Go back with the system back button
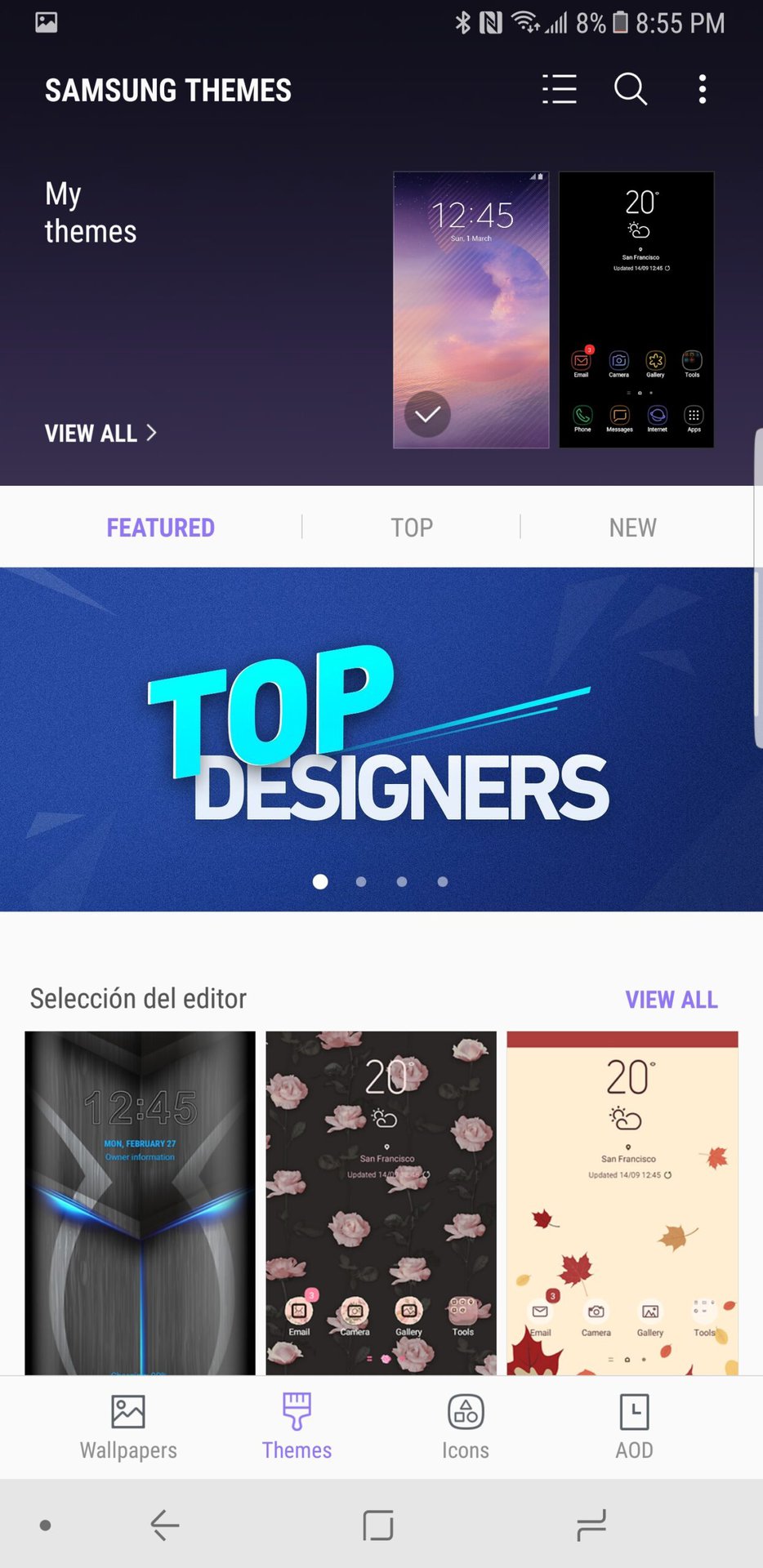This screenshot has width=763, height=1568. coord(164,1525)
